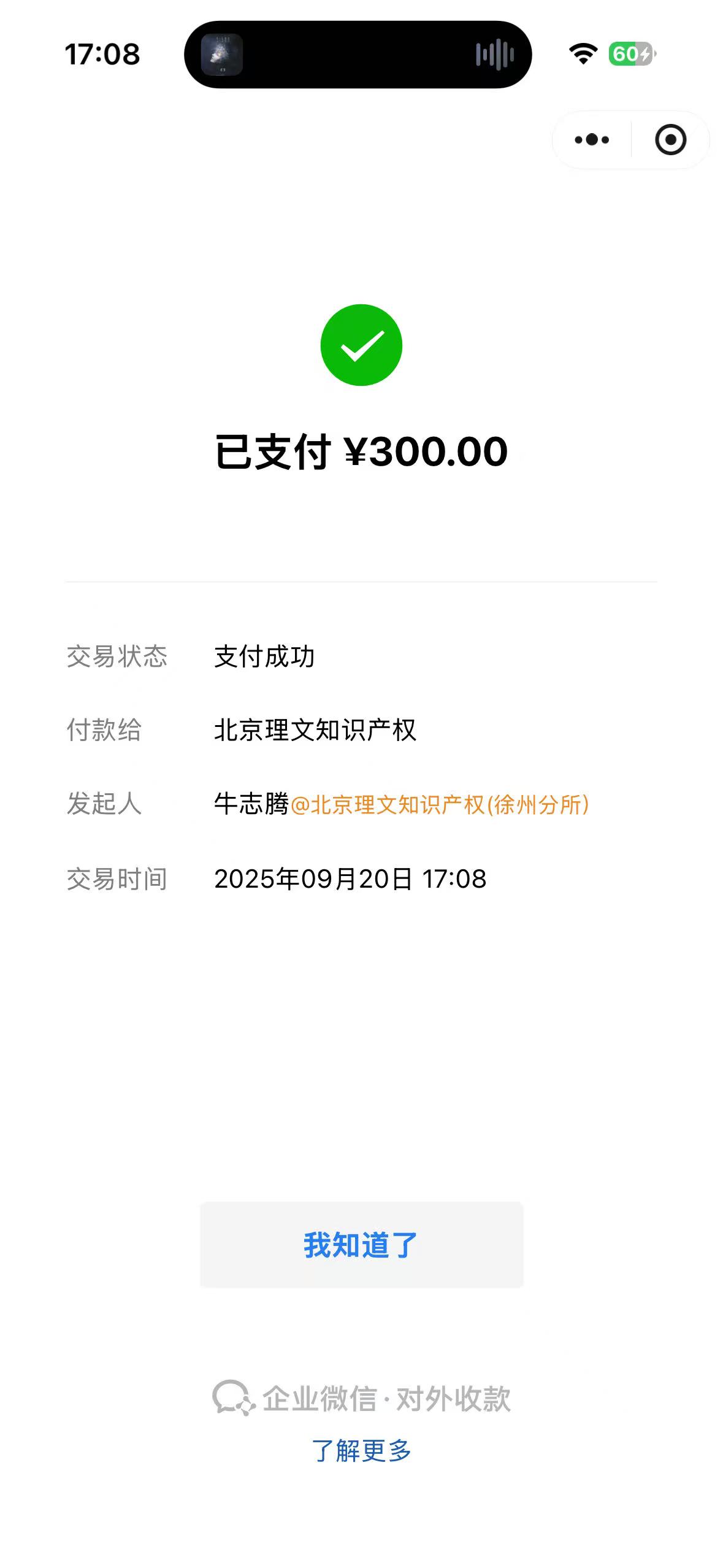The image size is (723, 1568).
Task: Open the 了解更多 link
Action: pos(361,1451)
